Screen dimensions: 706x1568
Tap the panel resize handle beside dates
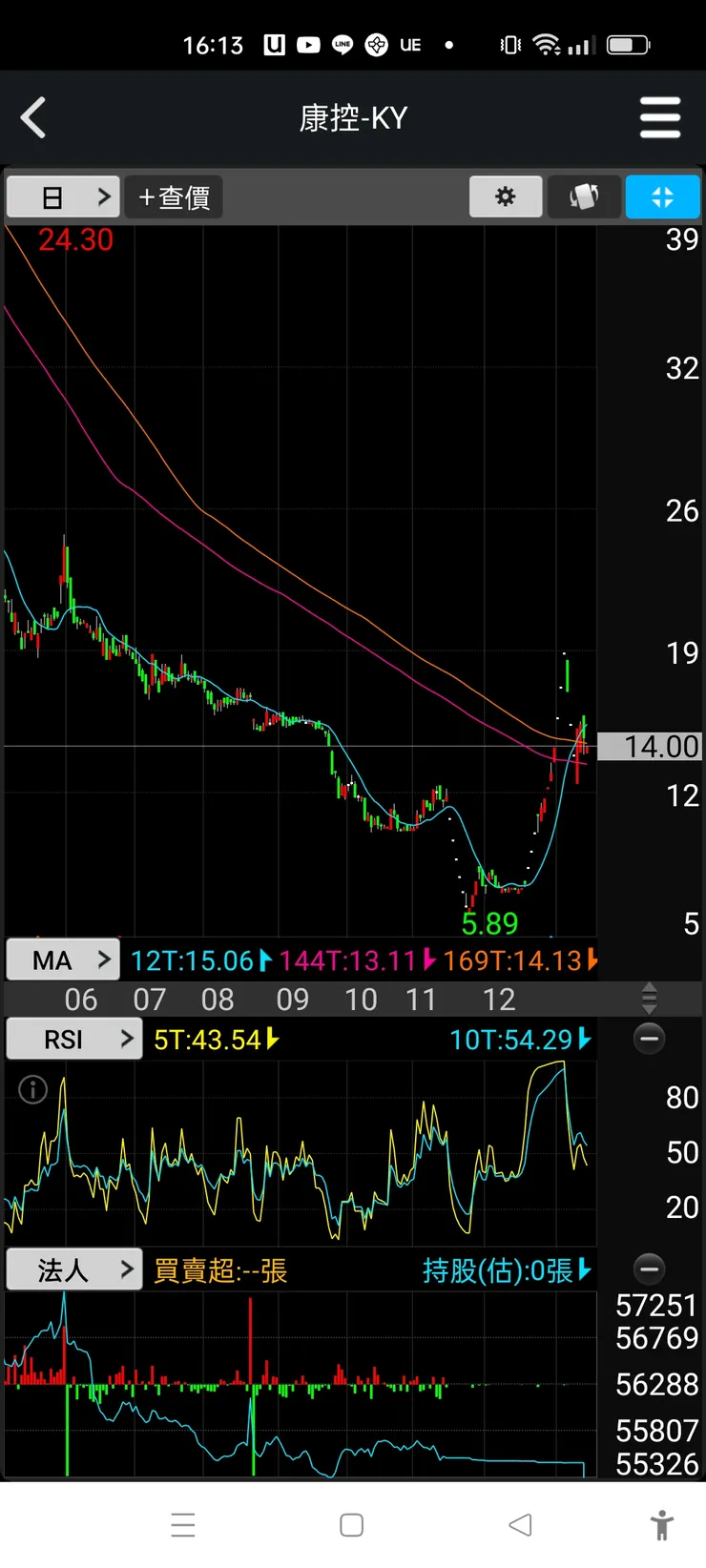pos(649,999)
